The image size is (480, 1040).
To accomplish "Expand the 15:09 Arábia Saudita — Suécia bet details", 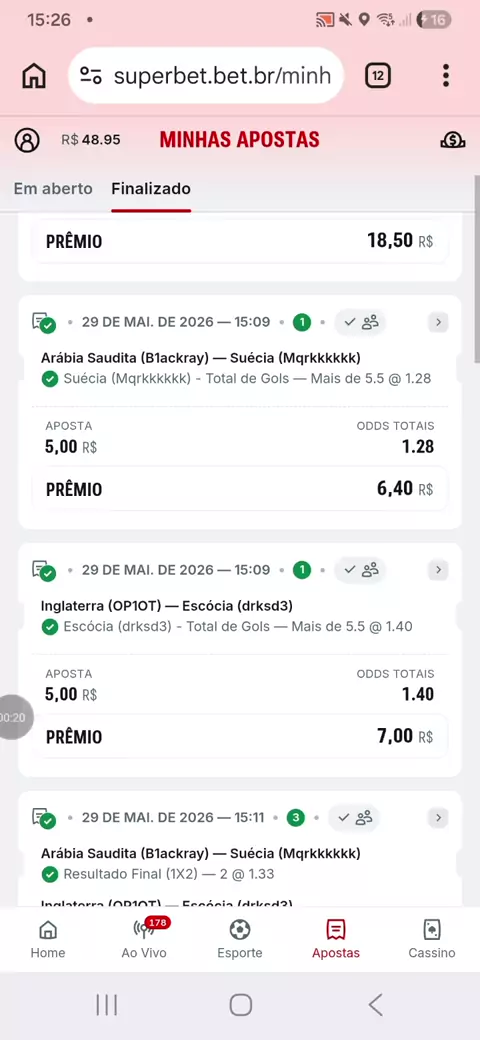I will pyautogui.click(x=438, y=322).
